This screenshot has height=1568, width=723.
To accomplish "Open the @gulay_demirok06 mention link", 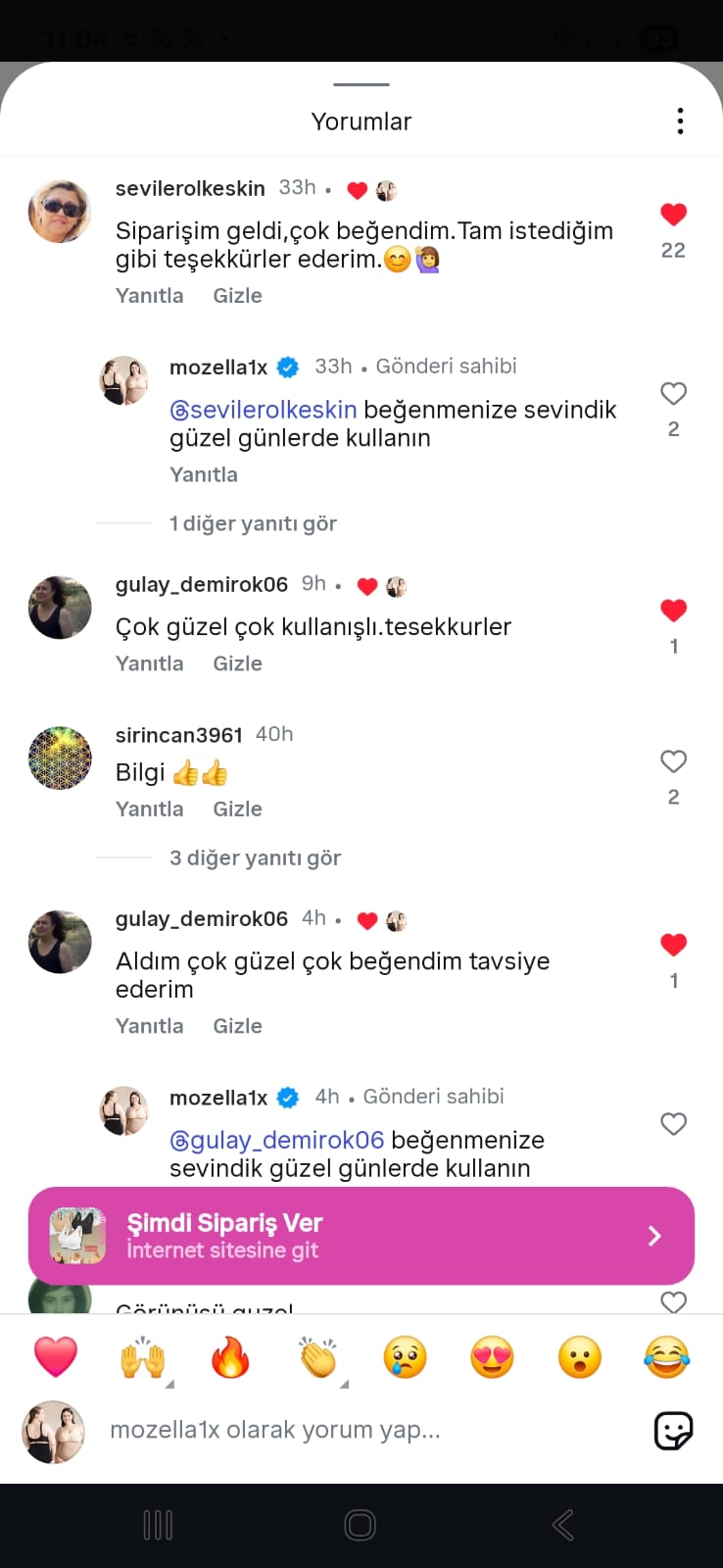I will click(x=277, y=1141).
